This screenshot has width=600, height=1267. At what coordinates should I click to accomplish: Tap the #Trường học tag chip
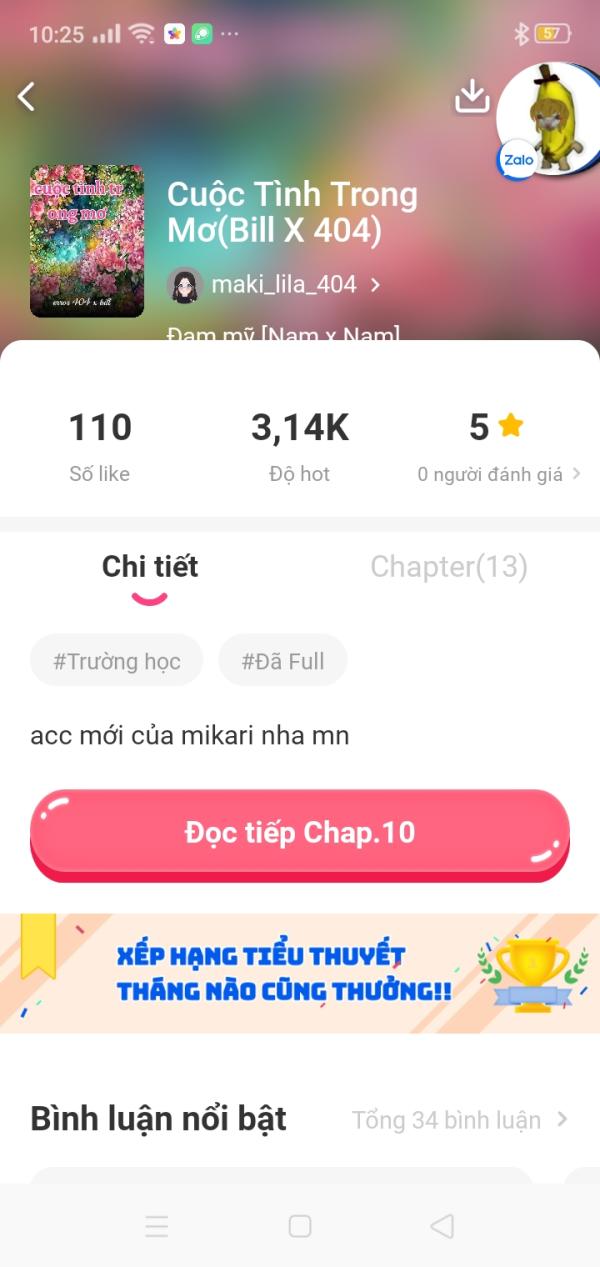pos(117,661)
